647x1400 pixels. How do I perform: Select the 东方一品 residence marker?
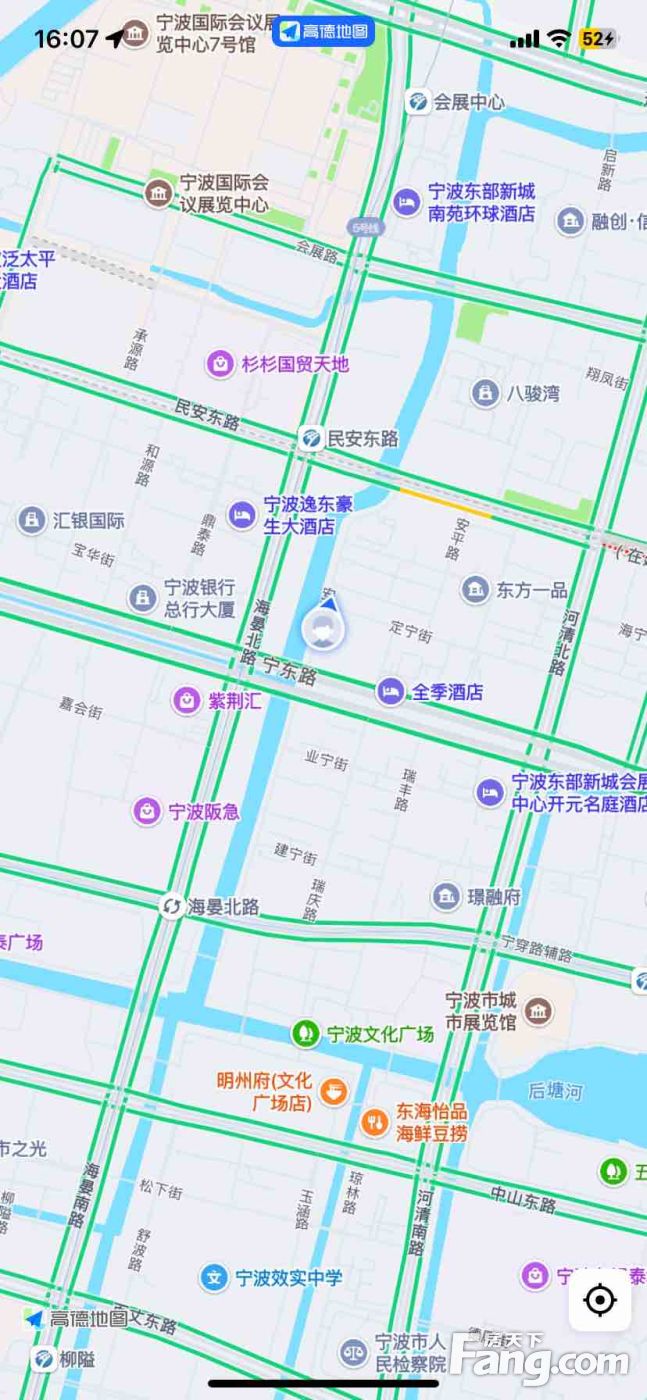[x=475, y=589]
